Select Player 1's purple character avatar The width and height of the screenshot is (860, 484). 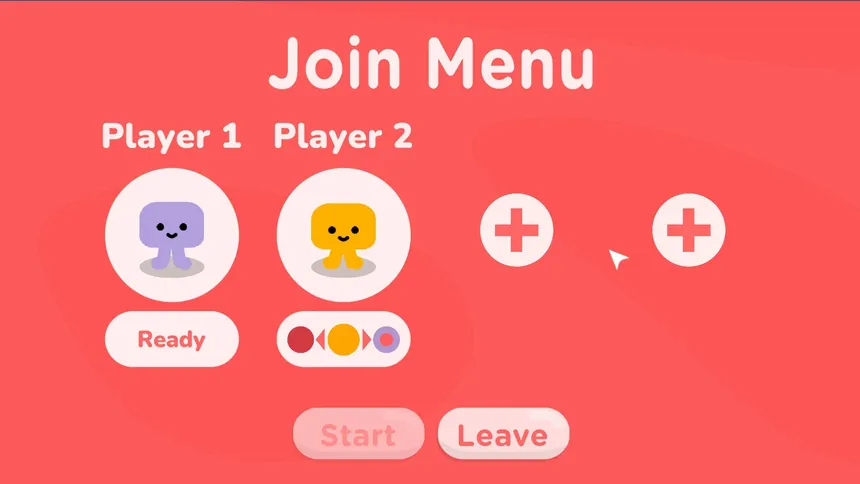pyautogui.click(x=171, y=235)
